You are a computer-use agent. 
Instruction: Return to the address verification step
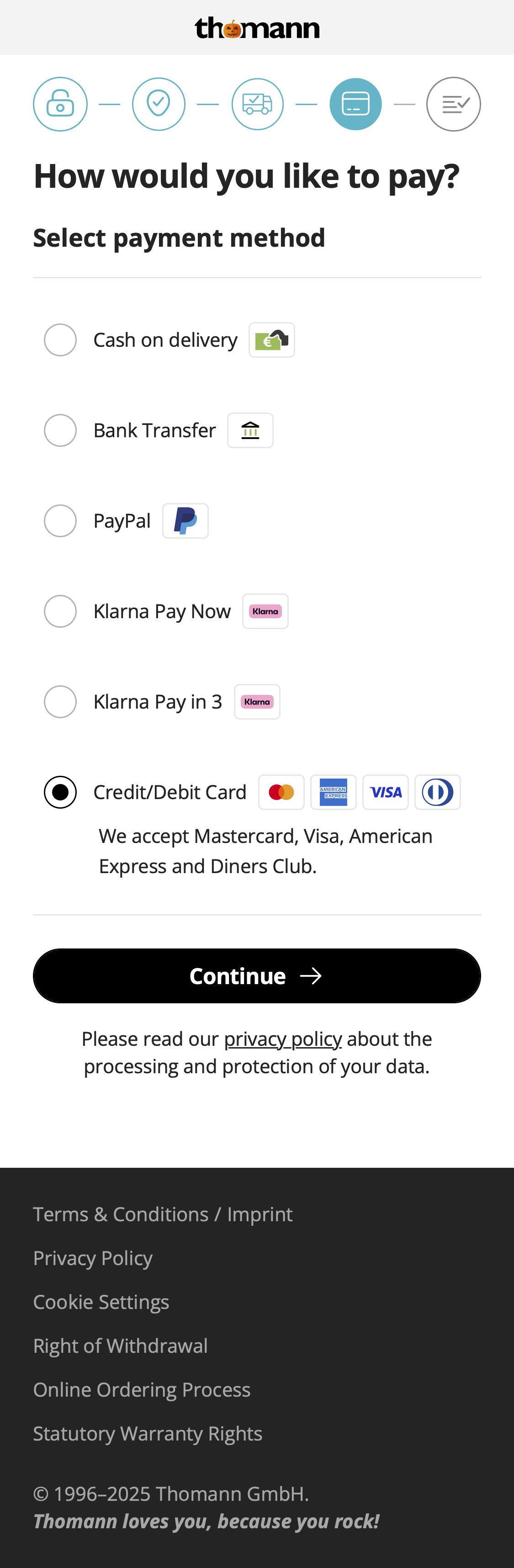coord(159,104)
